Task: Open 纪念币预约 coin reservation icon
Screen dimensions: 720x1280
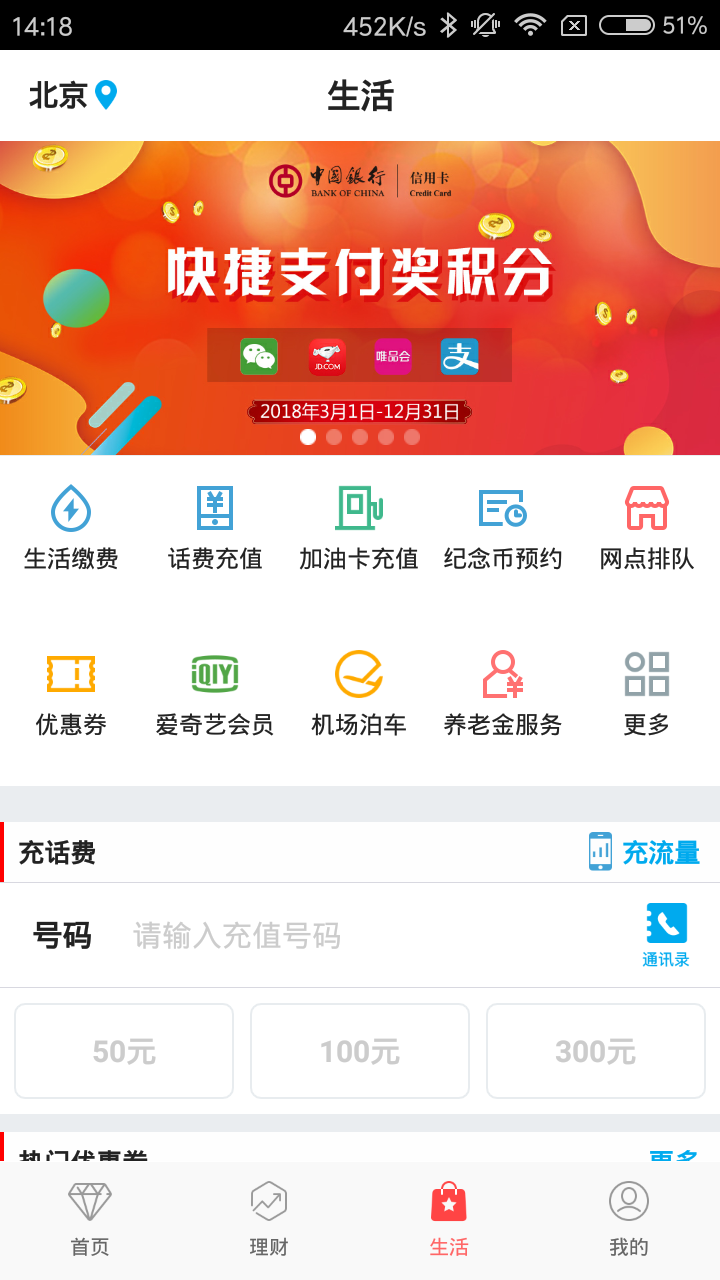Action: pos(503,525)
